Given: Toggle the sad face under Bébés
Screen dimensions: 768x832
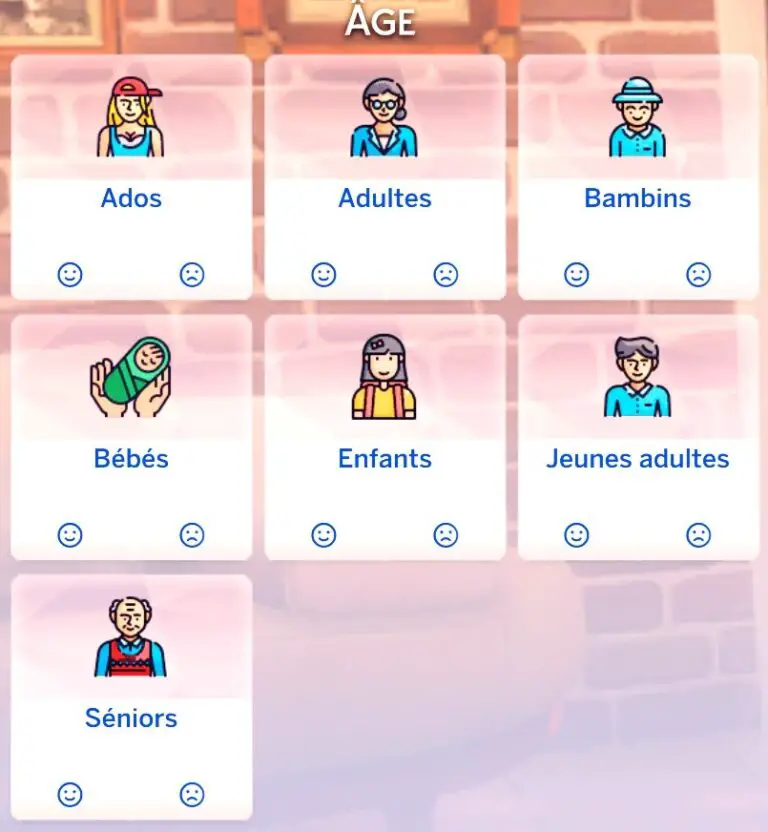Looking at the screenshot, I should (x=194, y=533).
